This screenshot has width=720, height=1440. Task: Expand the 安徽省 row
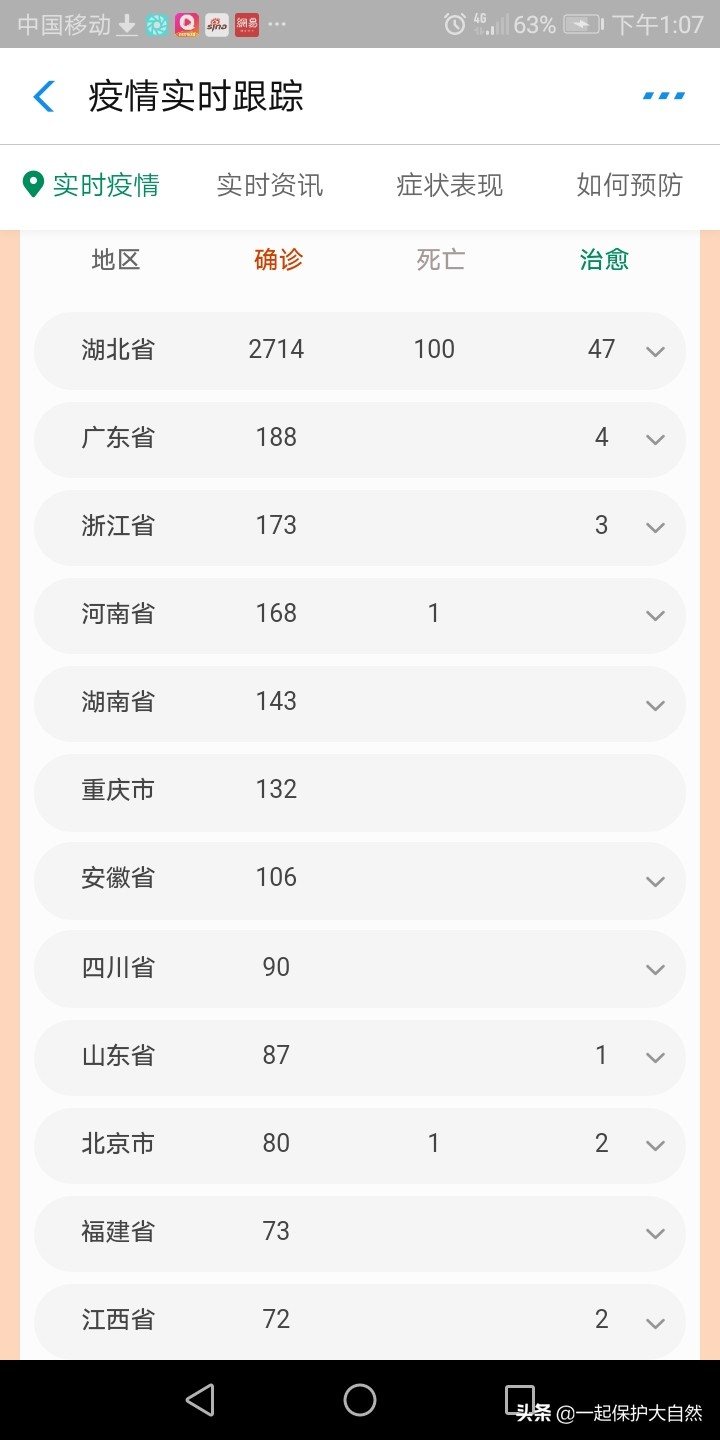656,880
